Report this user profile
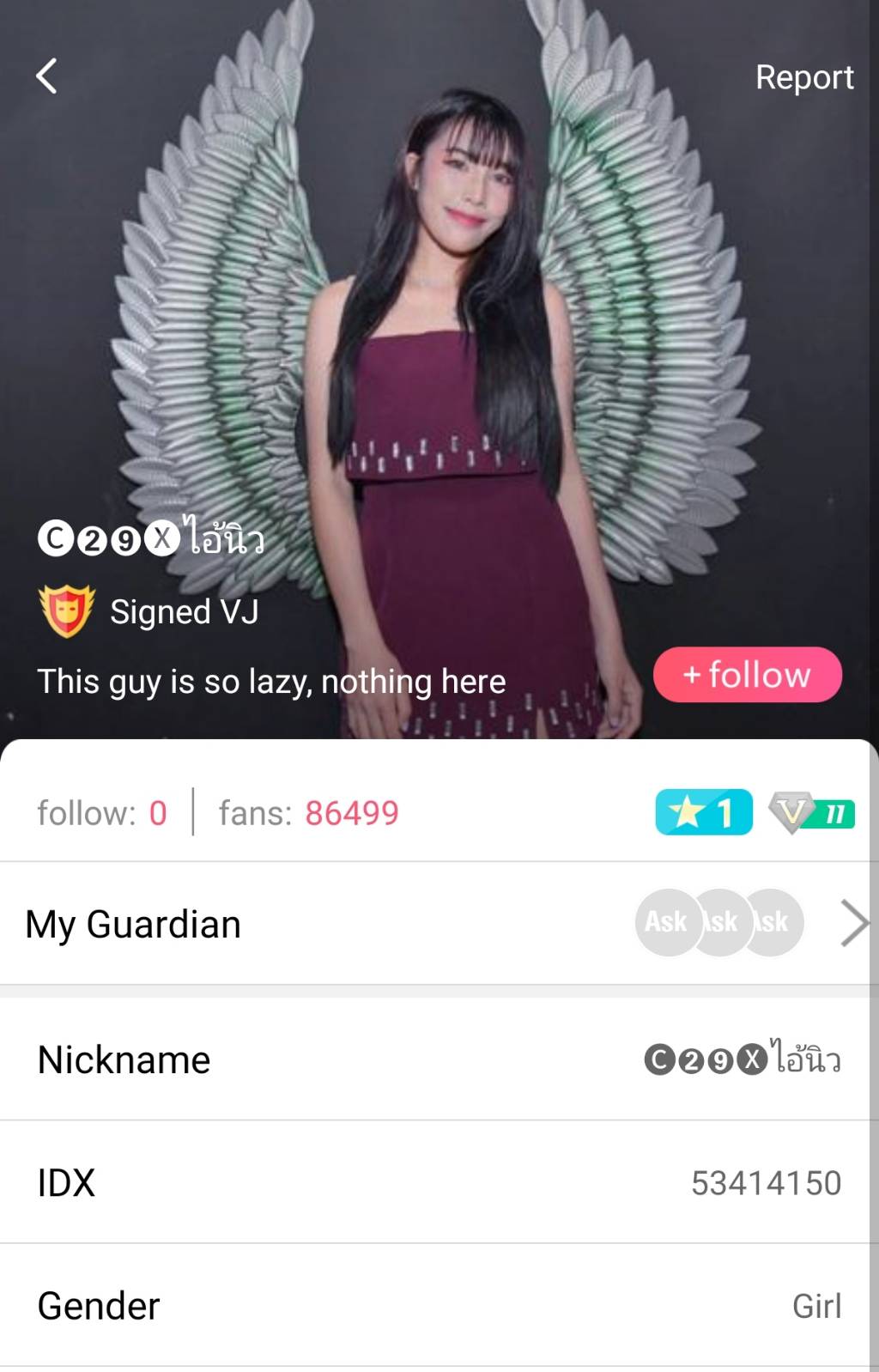 click(x=803, y=77)
